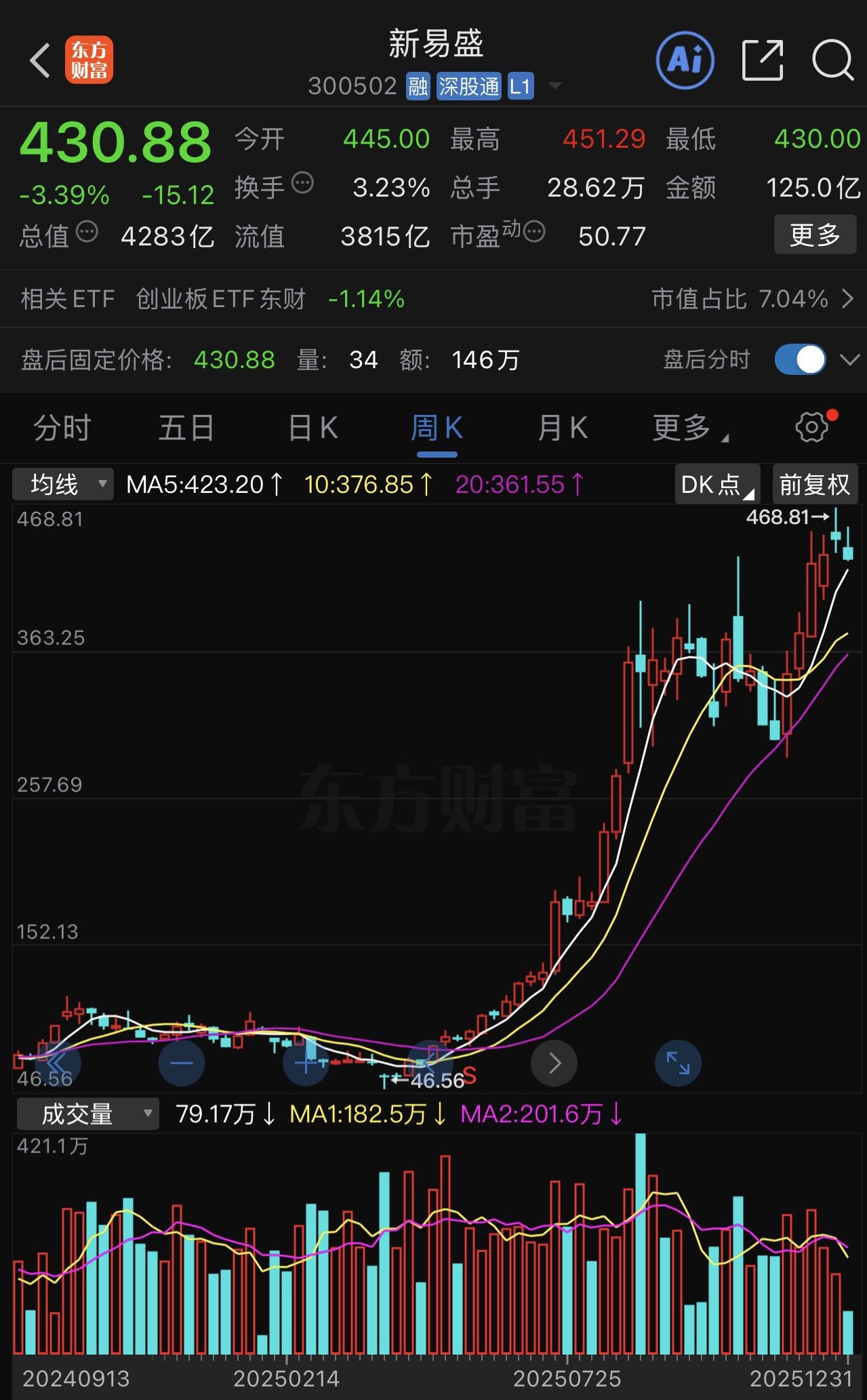
Task: Tap the 更多 button for more quote data
Action: pyautogui.click(x=815, y=235)
